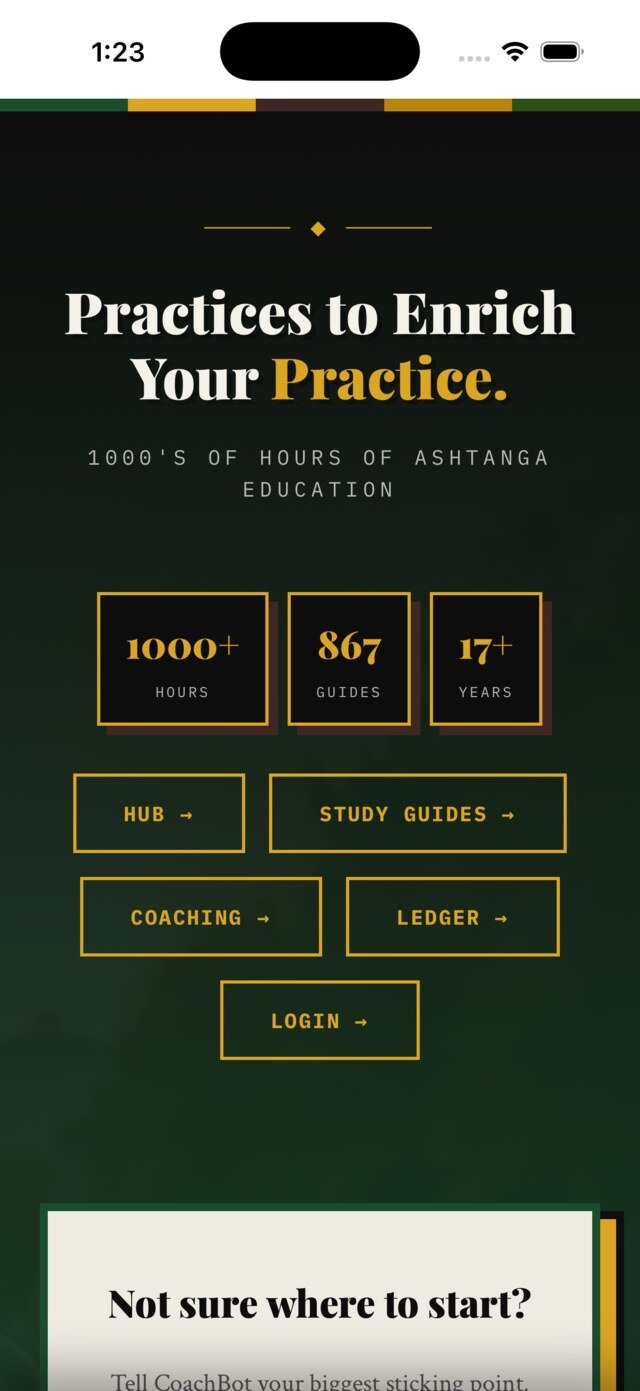The image size is (640, 1391).
Task: Tap the Ledger button
Action: pos(453,917)
